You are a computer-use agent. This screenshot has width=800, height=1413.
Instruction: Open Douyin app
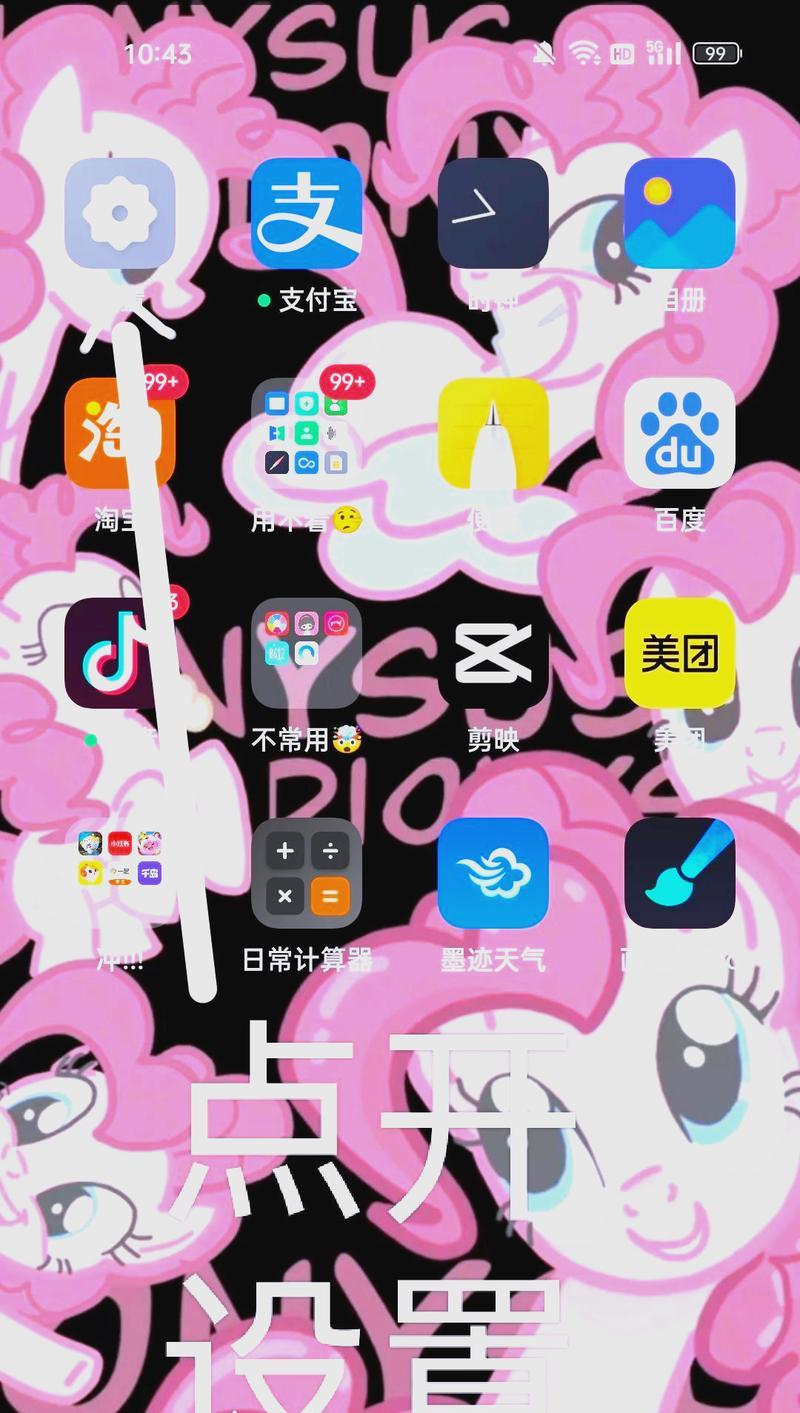click(x=120, y=653)
